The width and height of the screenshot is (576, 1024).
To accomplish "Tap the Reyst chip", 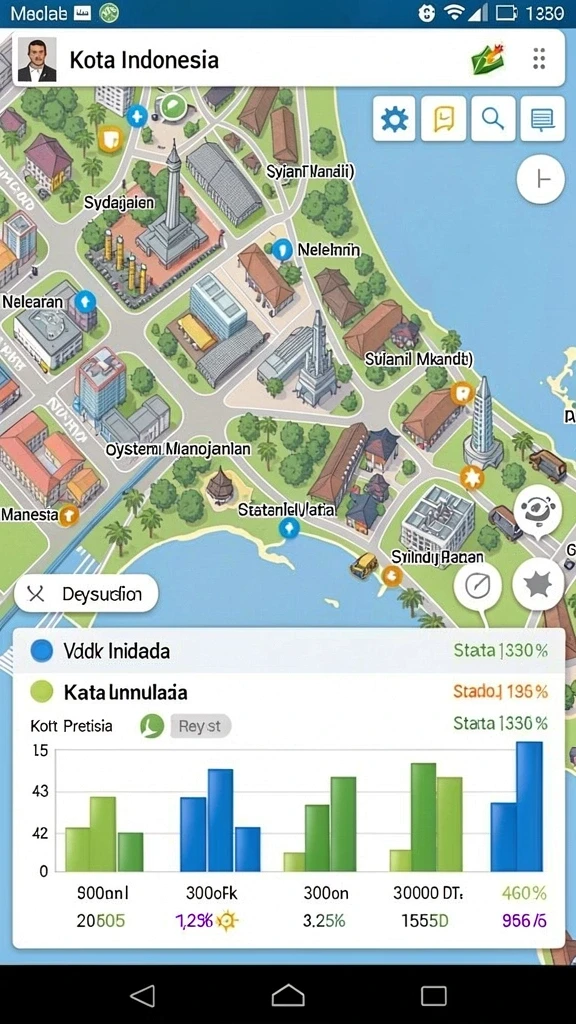I will [200, 726].
